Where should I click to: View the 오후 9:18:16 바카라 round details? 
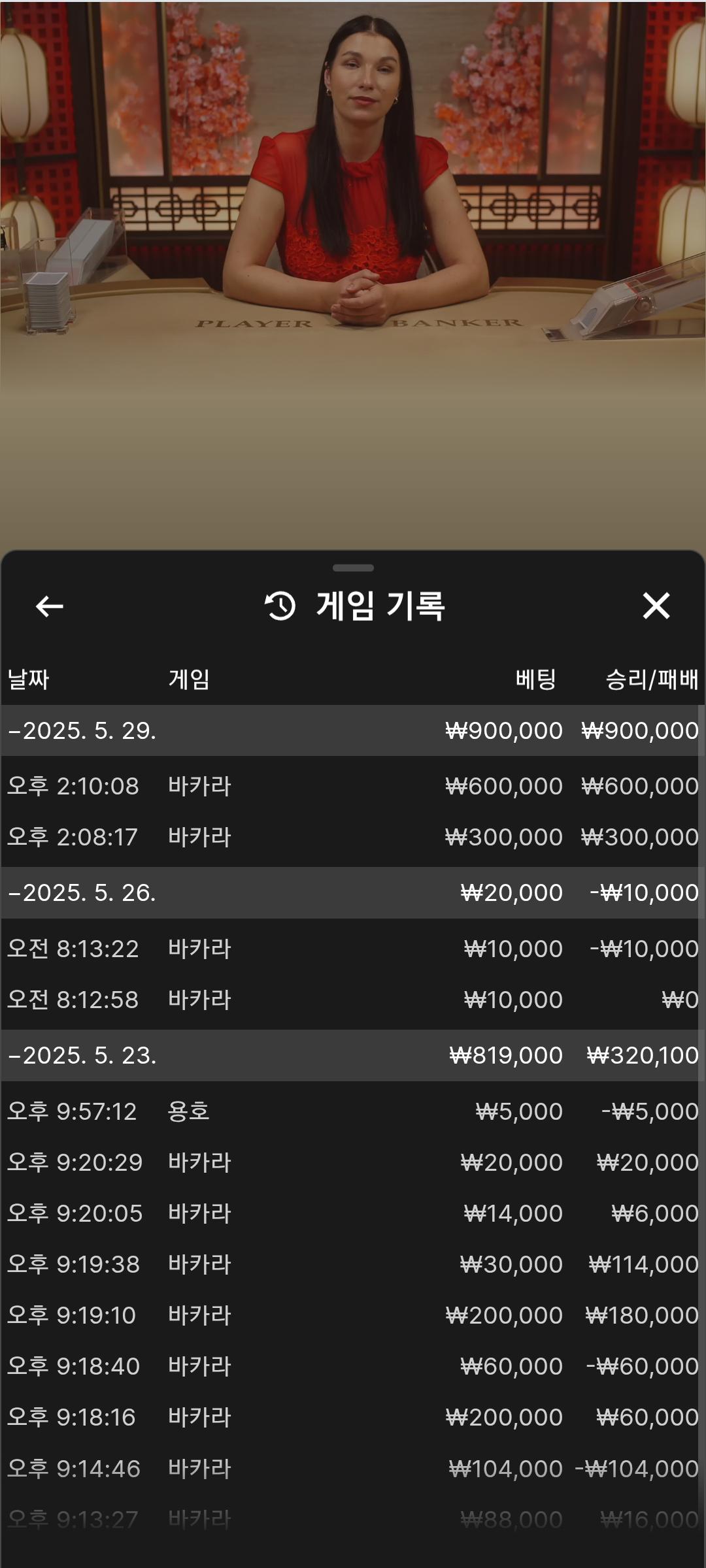353,1417
